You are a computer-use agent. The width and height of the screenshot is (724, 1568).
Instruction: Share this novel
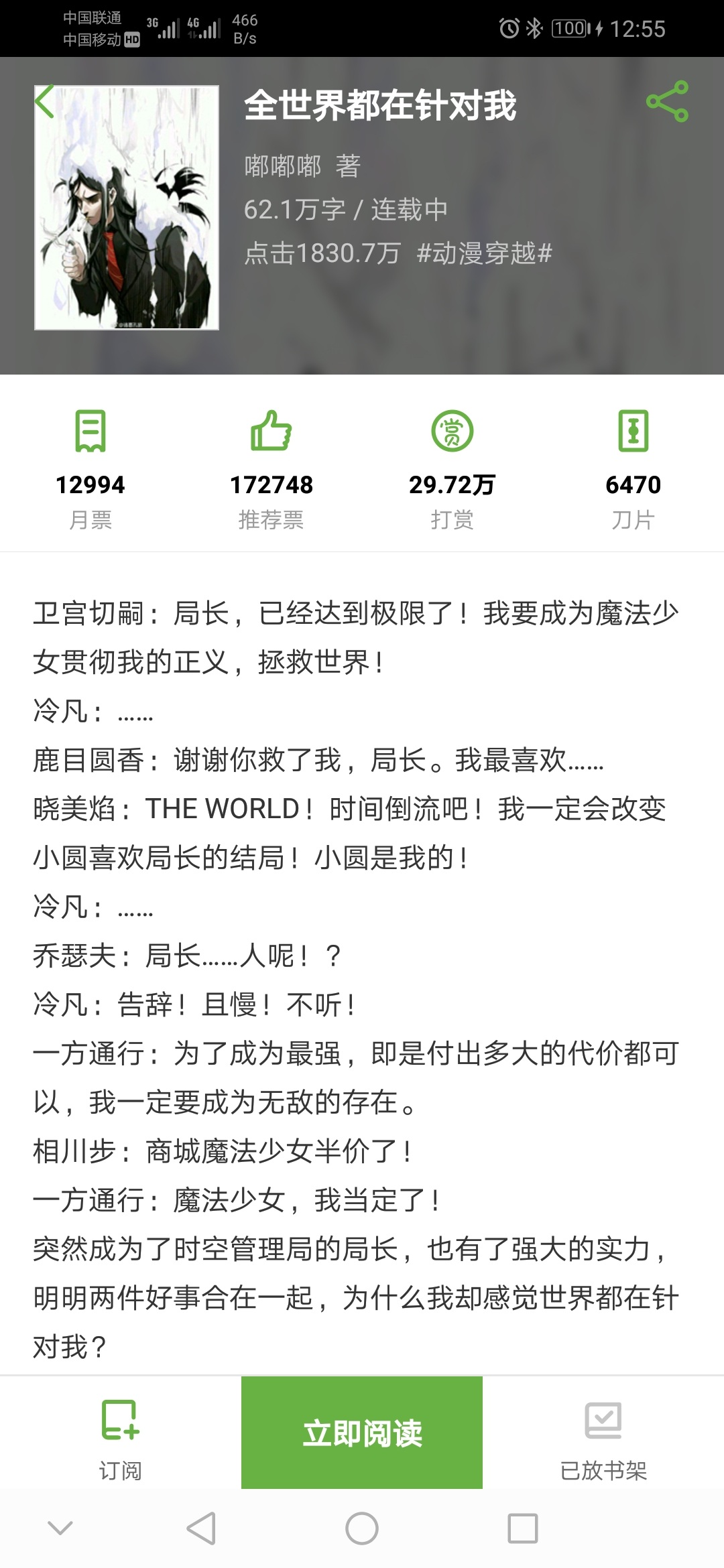coord(667,101)
